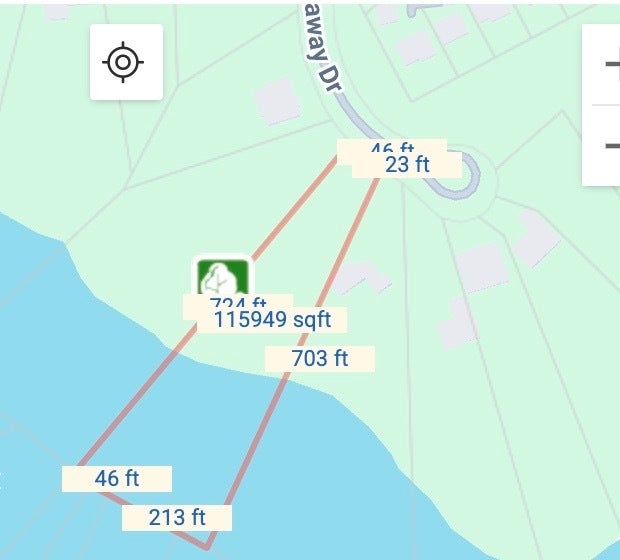Zoom out of the map
The width and height of the screenshot is (620, 560).
pos(608,145)
